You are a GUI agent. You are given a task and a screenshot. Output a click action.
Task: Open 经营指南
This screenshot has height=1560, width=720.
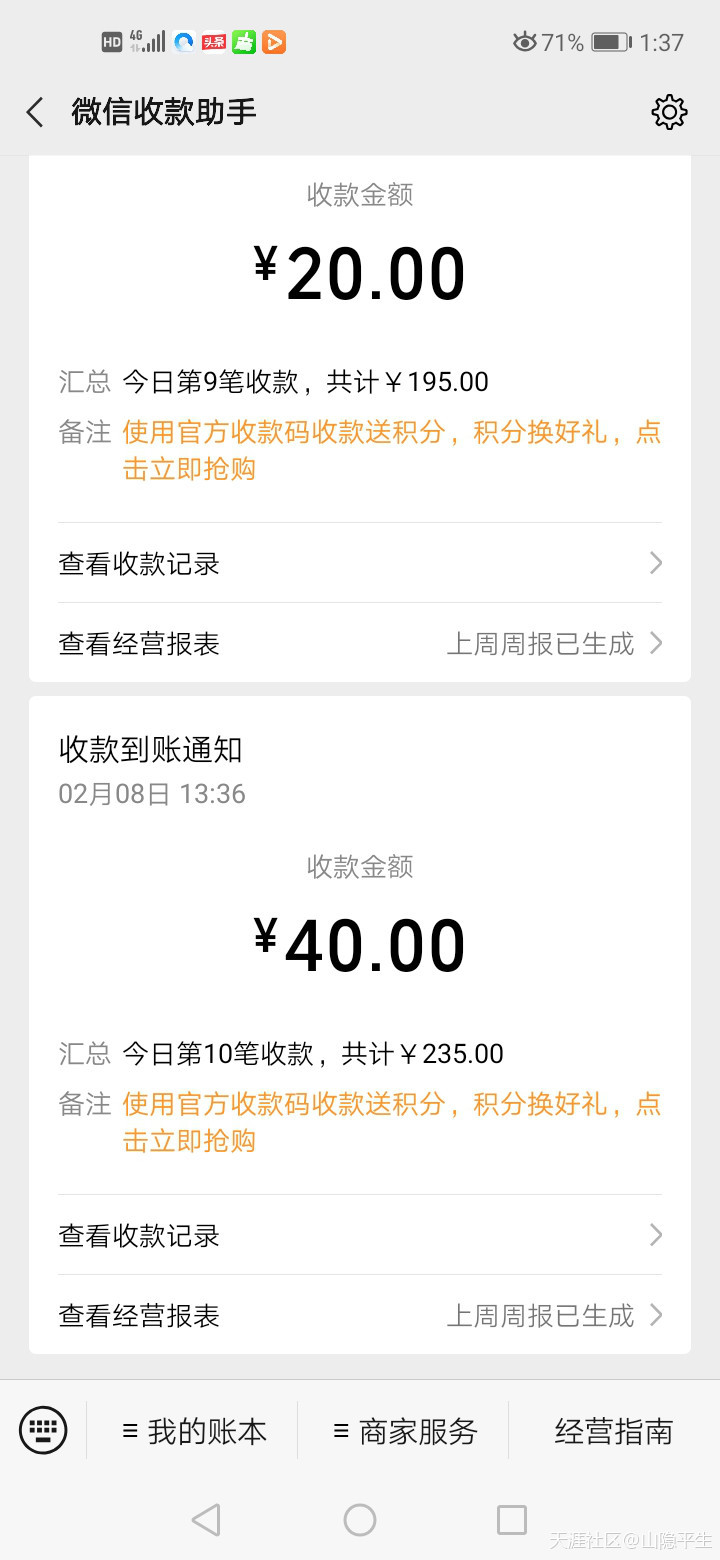click(614, 1431)
